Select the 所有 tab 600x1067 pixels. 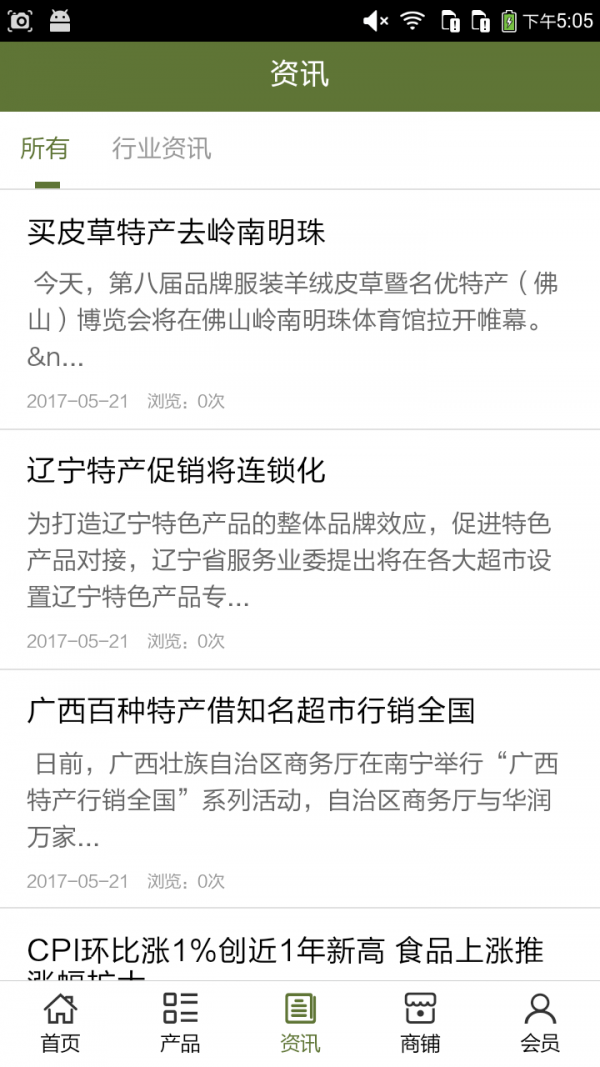click(x=45, y=150)
